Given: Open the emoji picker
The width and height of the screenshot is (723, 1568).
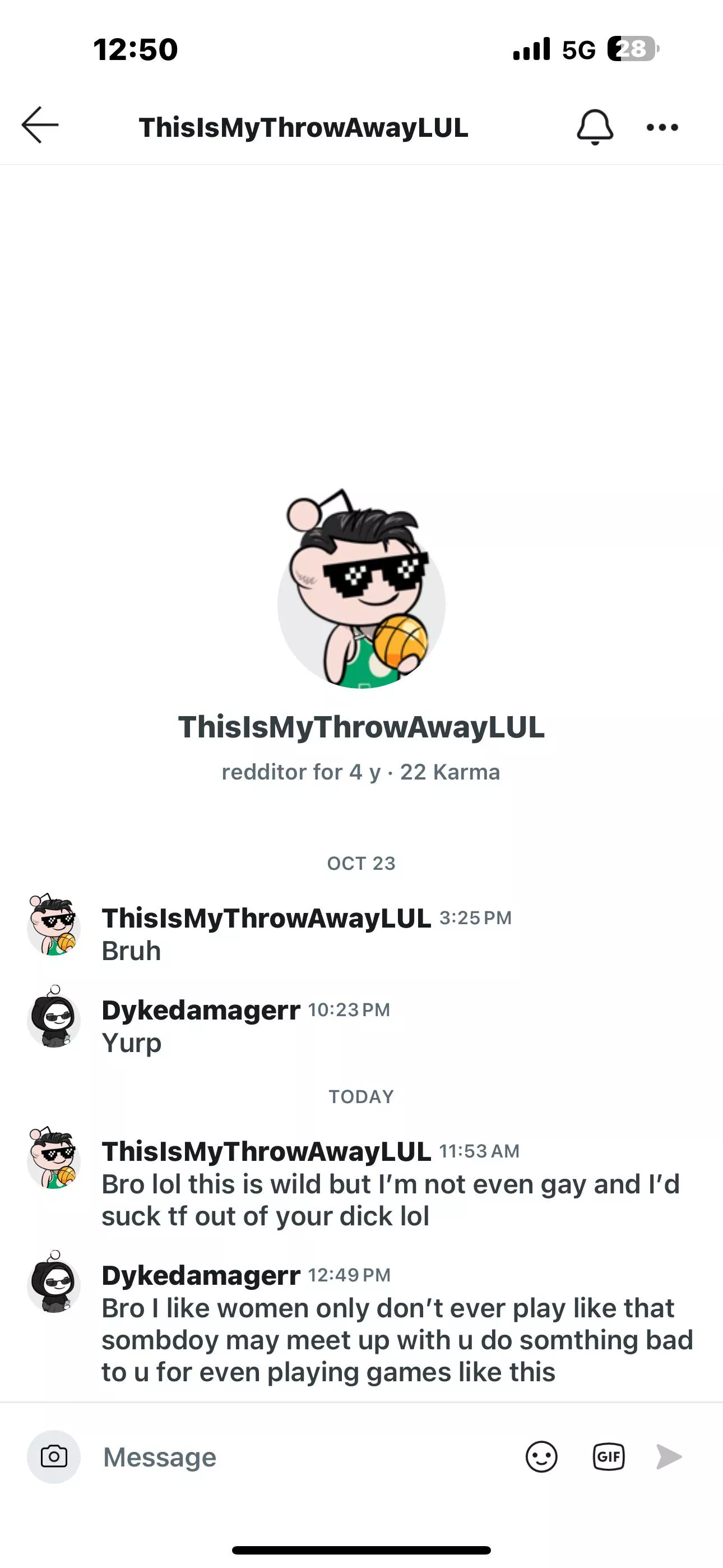Looking at the screenshot, I should coord(541,1456).
